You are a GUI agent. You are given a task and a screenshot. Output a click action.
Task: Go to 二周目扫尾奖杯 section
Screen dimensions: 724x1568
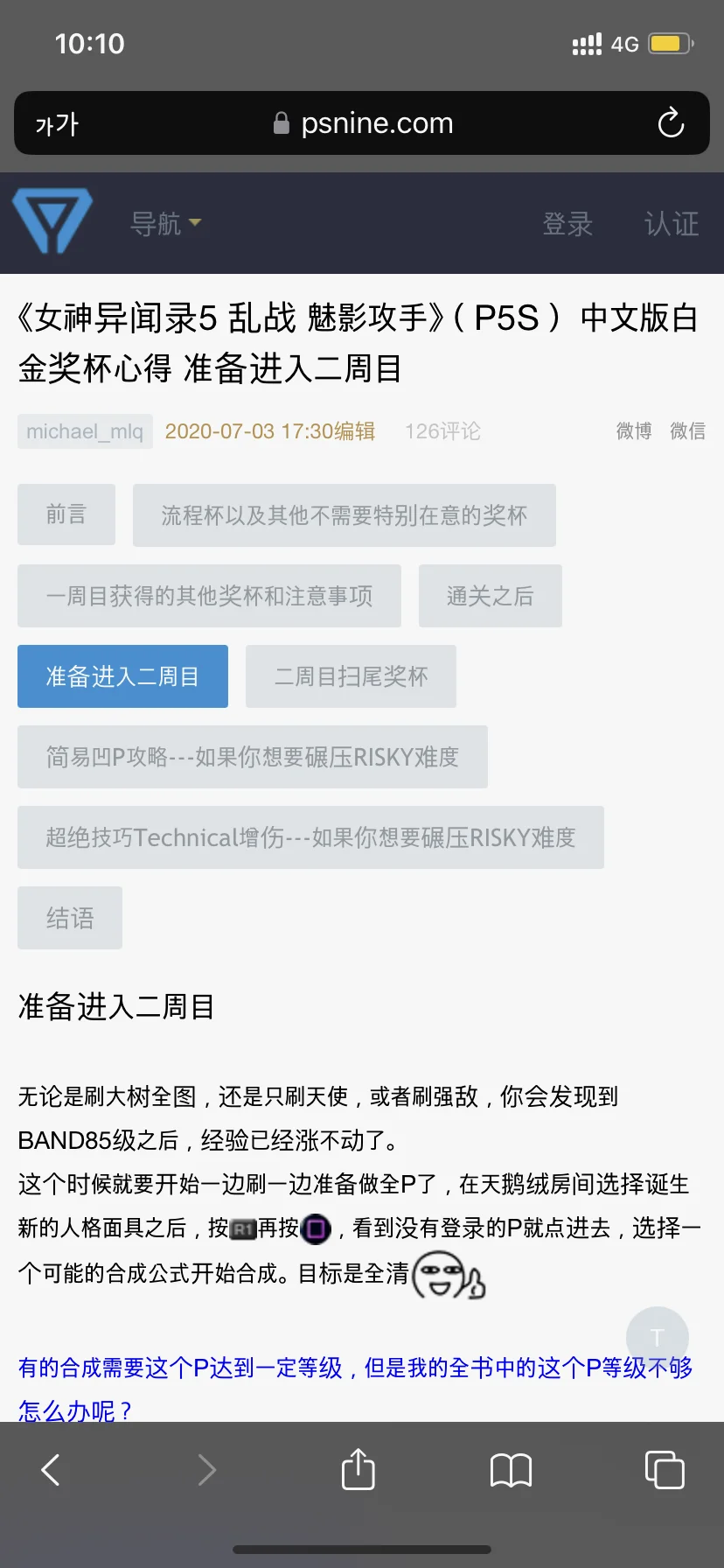tap(351, 676)
